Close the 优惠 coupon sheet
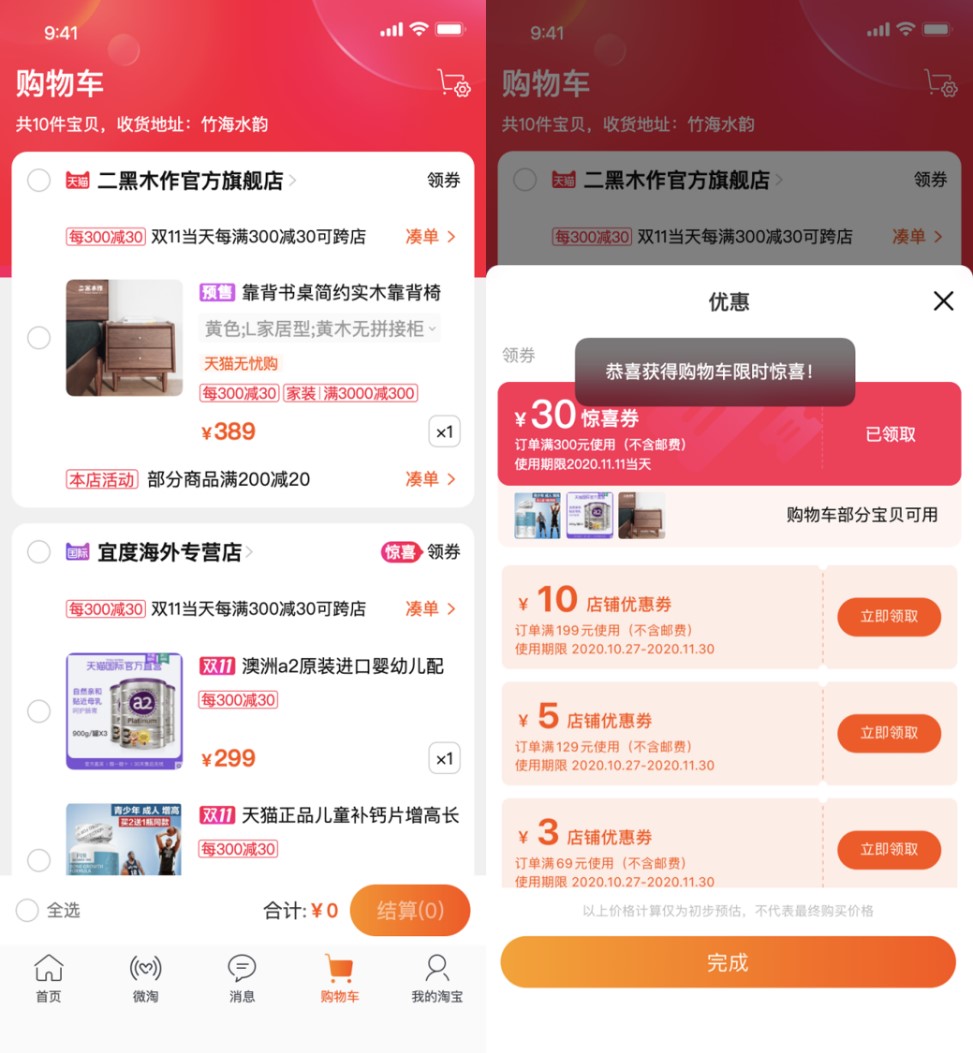The width and height of the screenshot is (973, 1053). [x=943, y=301]
